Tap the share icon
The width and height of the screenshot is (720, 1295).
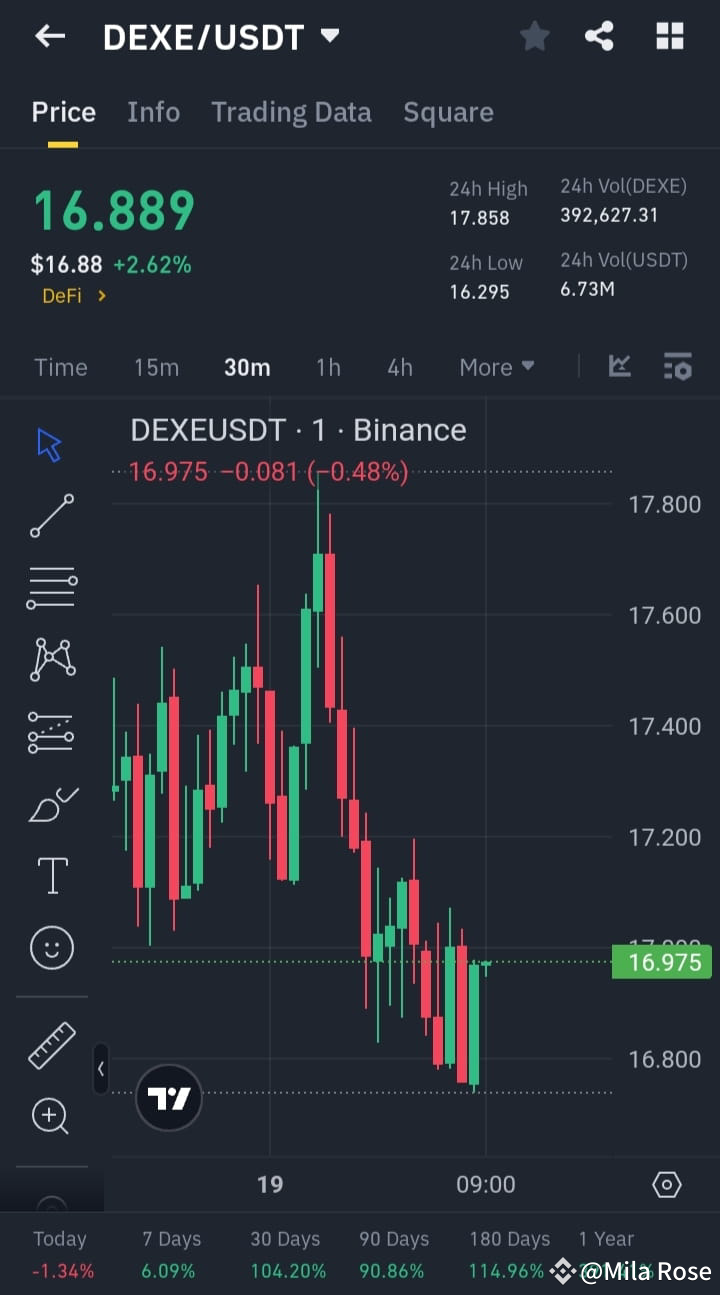(x=599, y=36)
